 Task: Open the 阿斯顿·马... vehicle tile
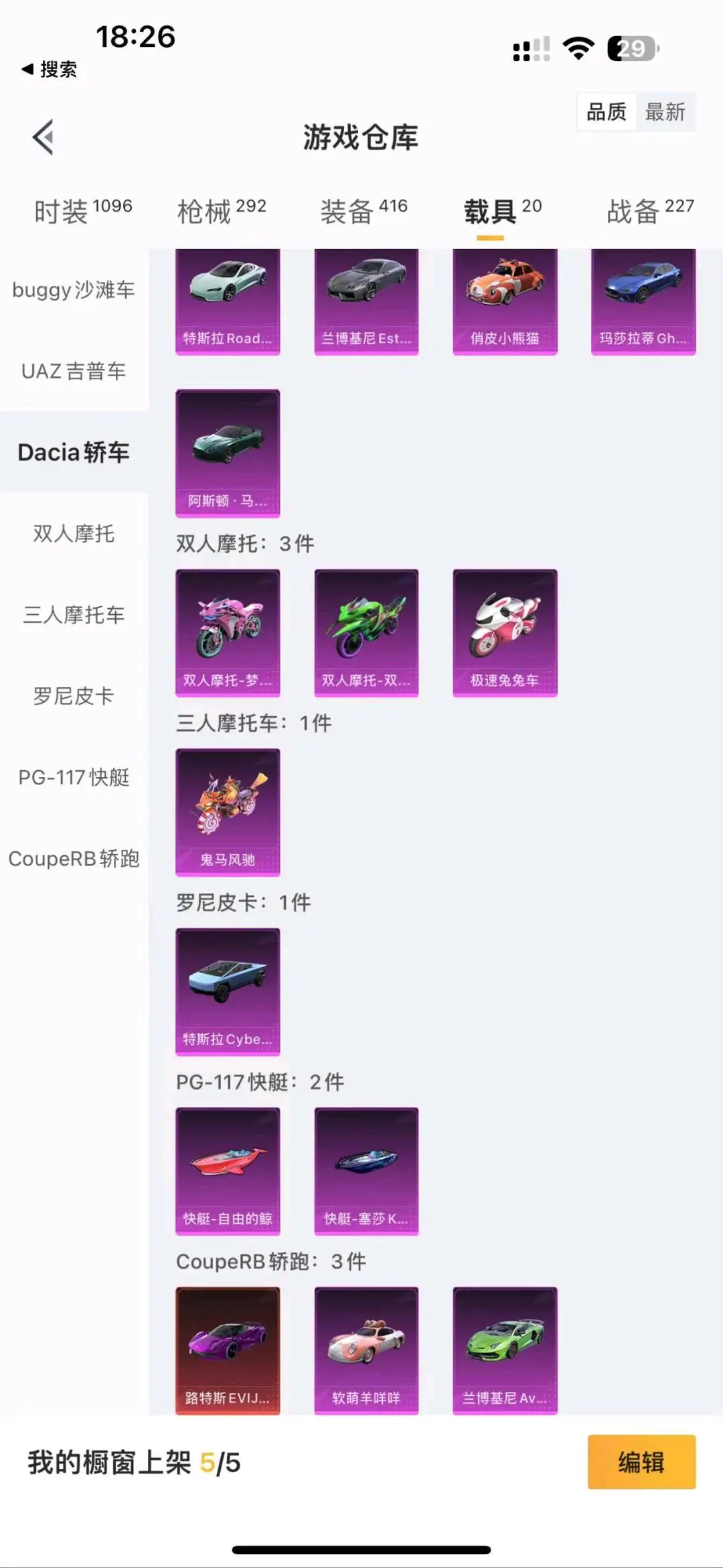228,453
